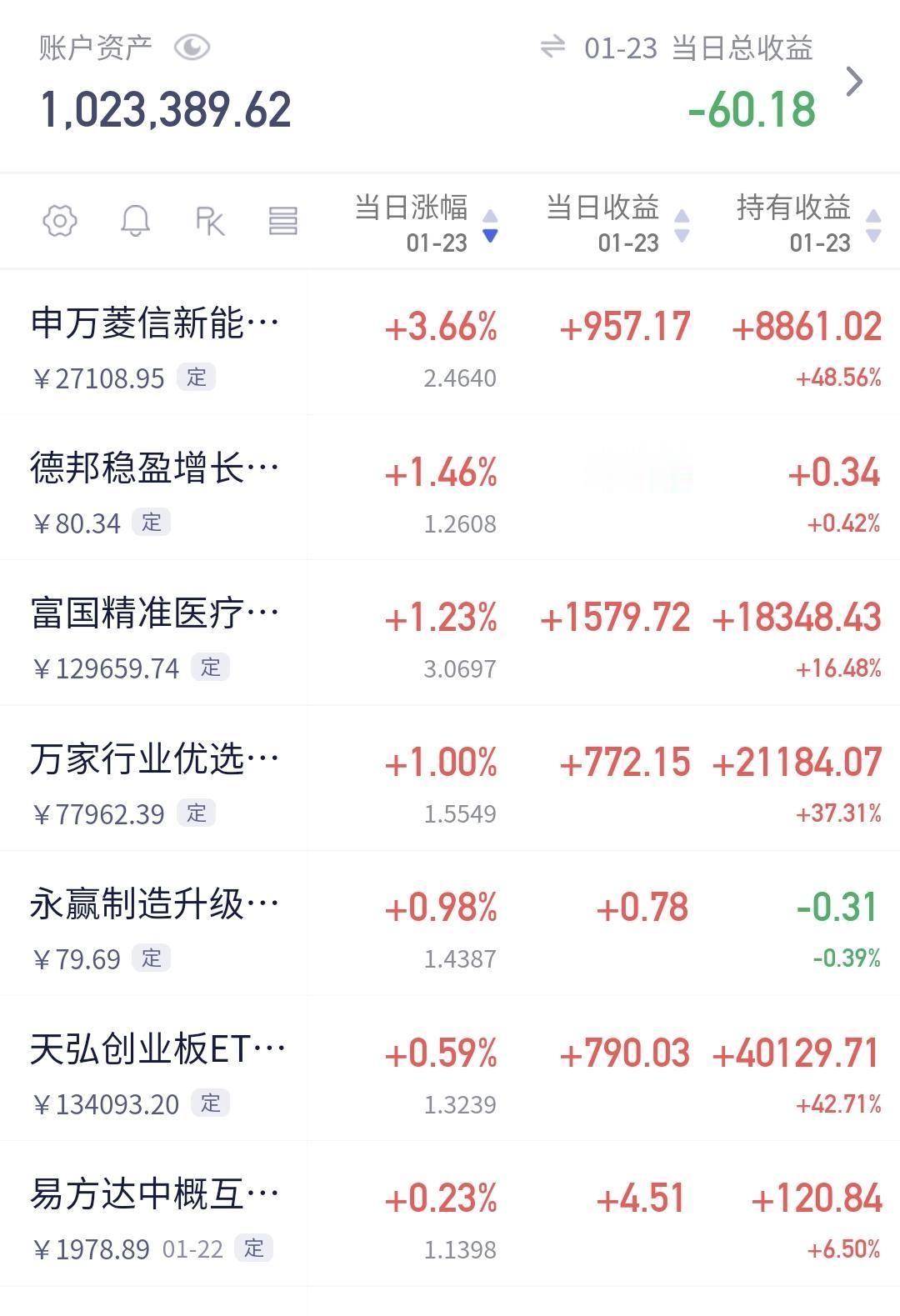Open the 易方达中概互 fund row
900x1316 pixels.
pyautogui.click(x=450, y=1214)
